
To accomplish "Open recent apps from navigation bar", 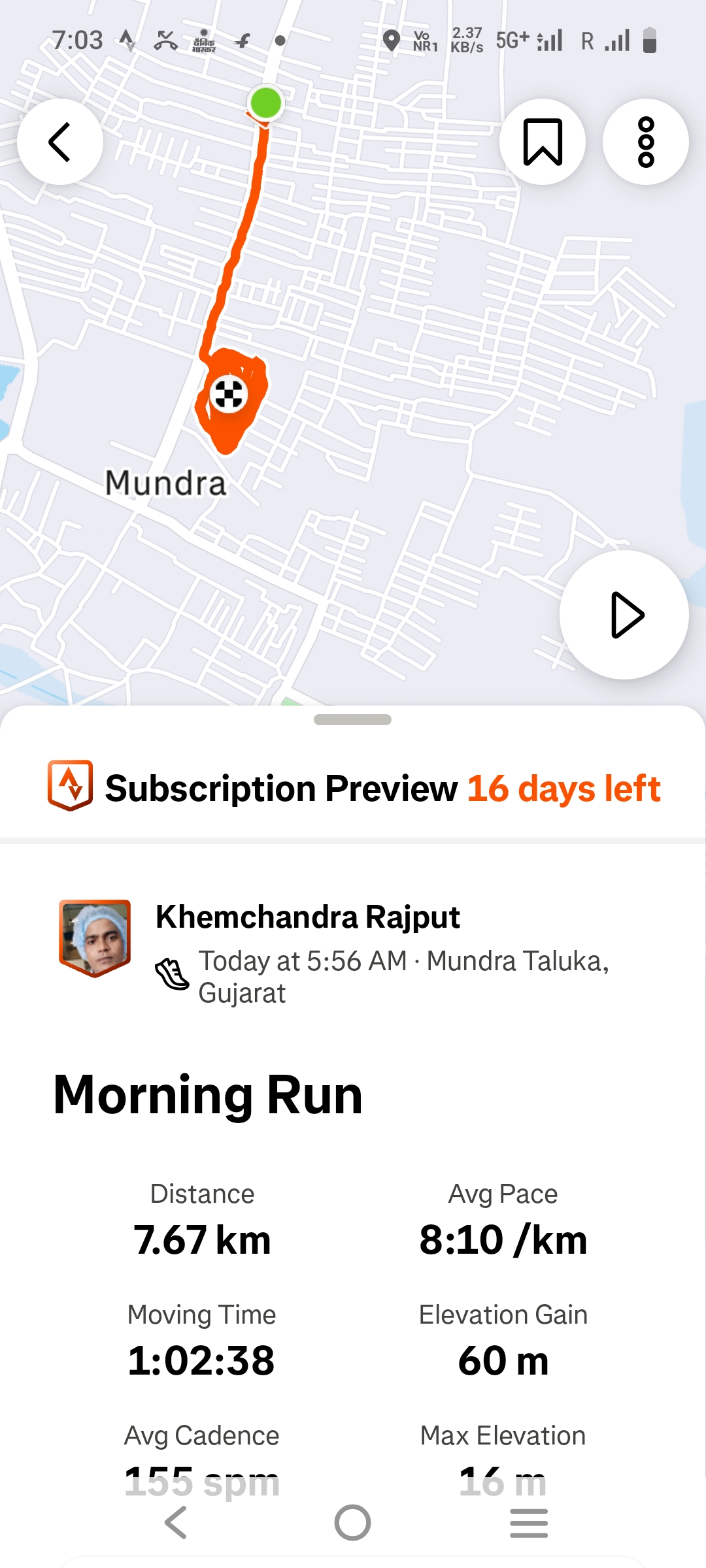I will pos(529,1523).
